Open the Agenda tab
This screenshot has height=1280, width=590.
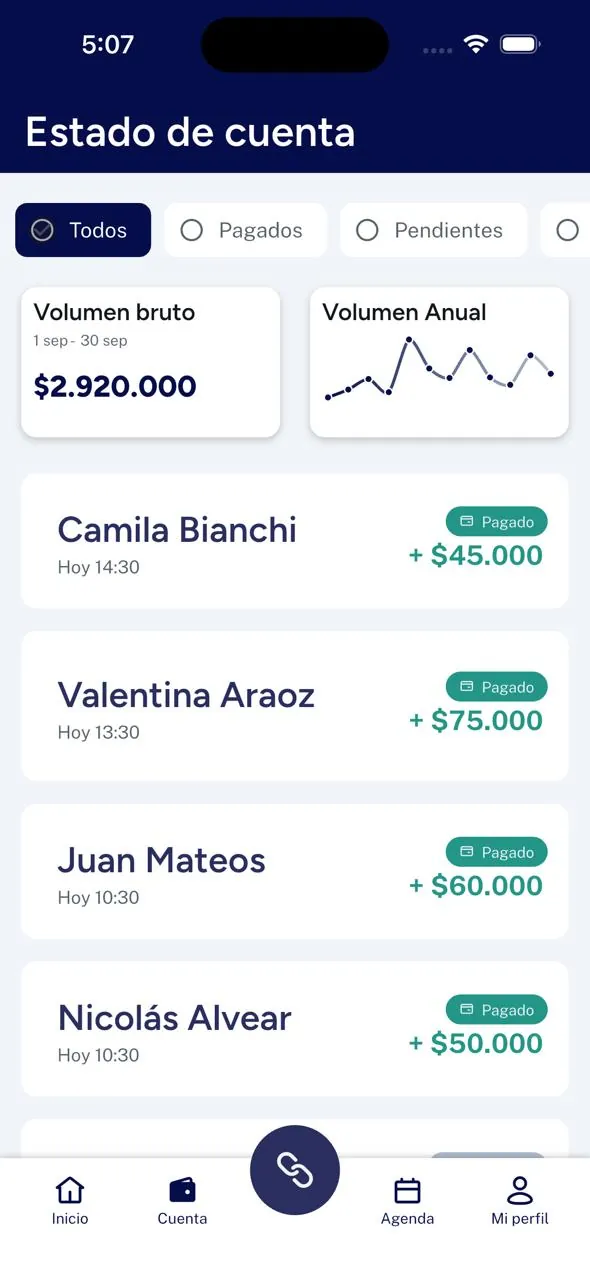(407, 1201)
